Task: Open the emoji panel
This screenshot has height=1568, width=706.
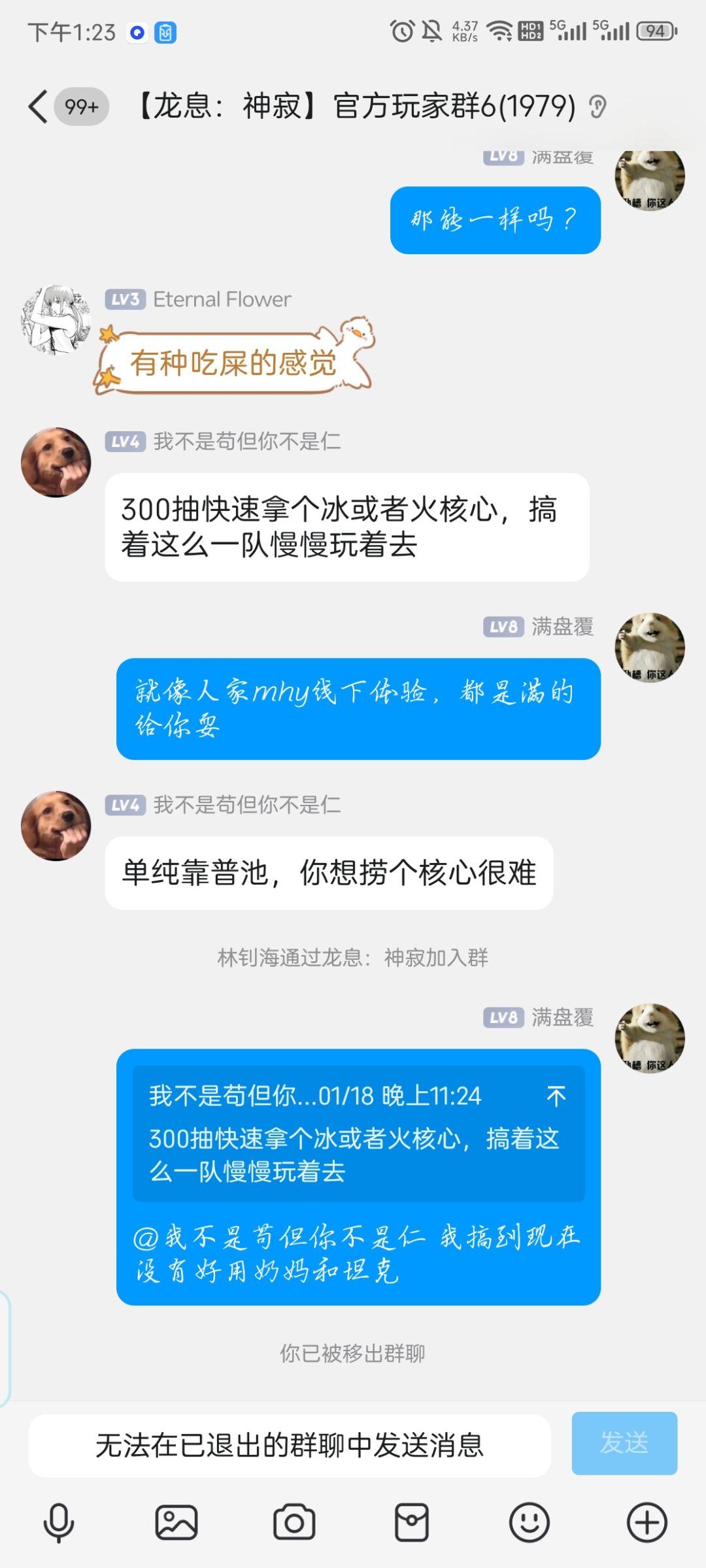Action: pos(529,1522)
